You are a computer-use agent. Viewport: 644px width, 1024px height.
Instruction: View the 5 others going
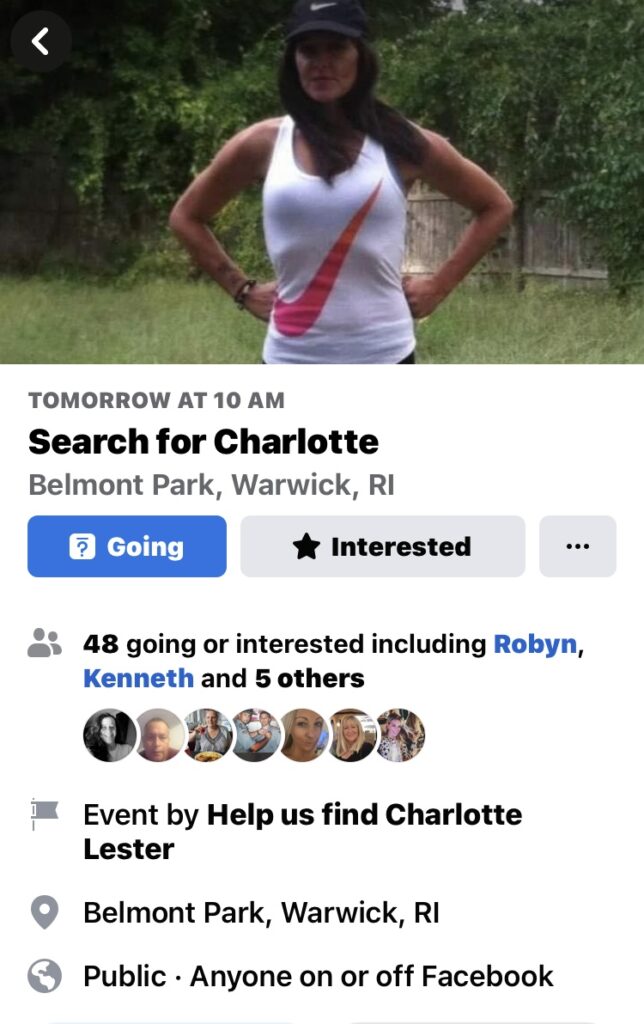[309, 678]
